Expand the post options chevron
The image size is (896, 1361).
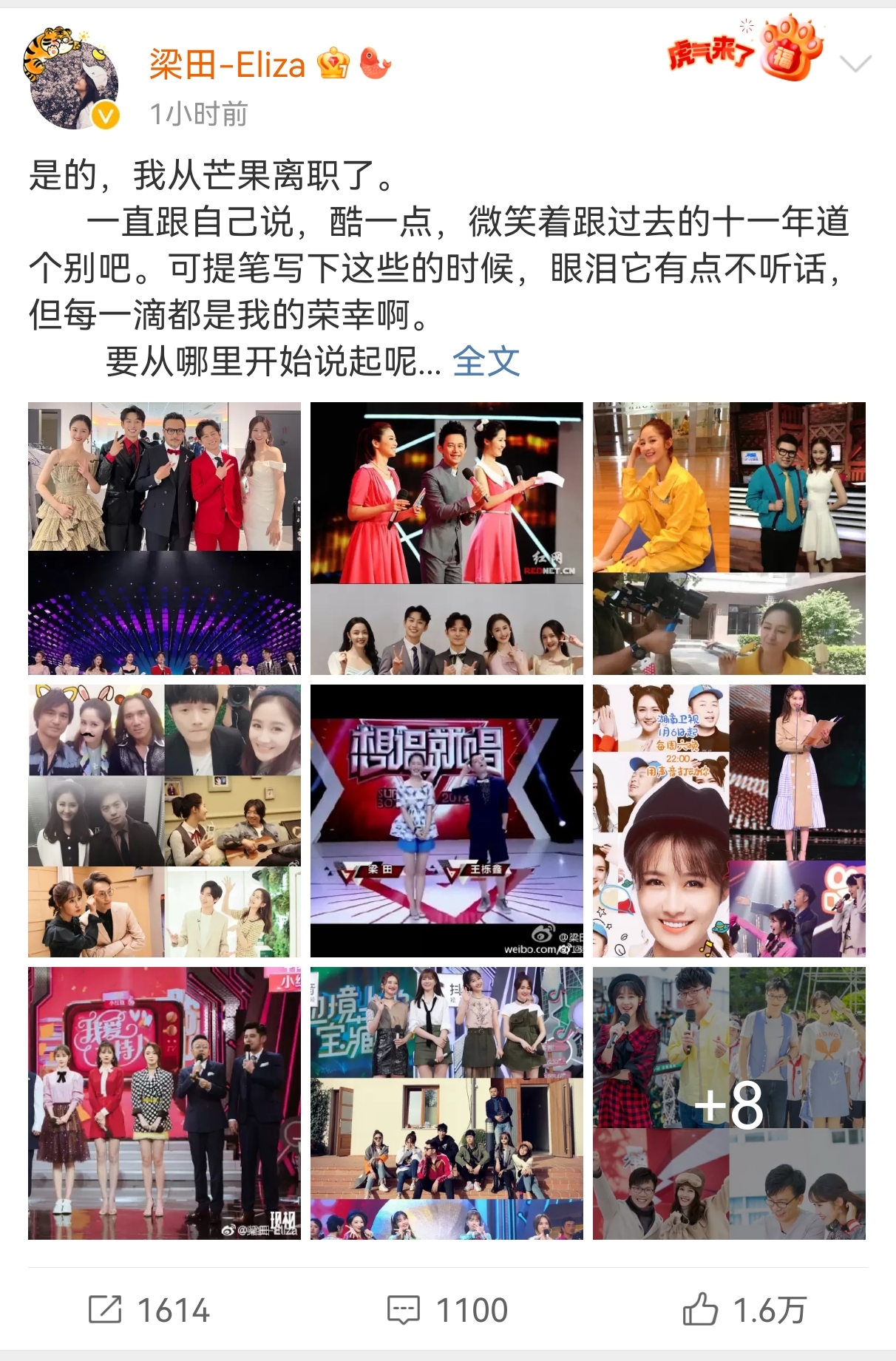pyautogui.click(x=855, y=64)
